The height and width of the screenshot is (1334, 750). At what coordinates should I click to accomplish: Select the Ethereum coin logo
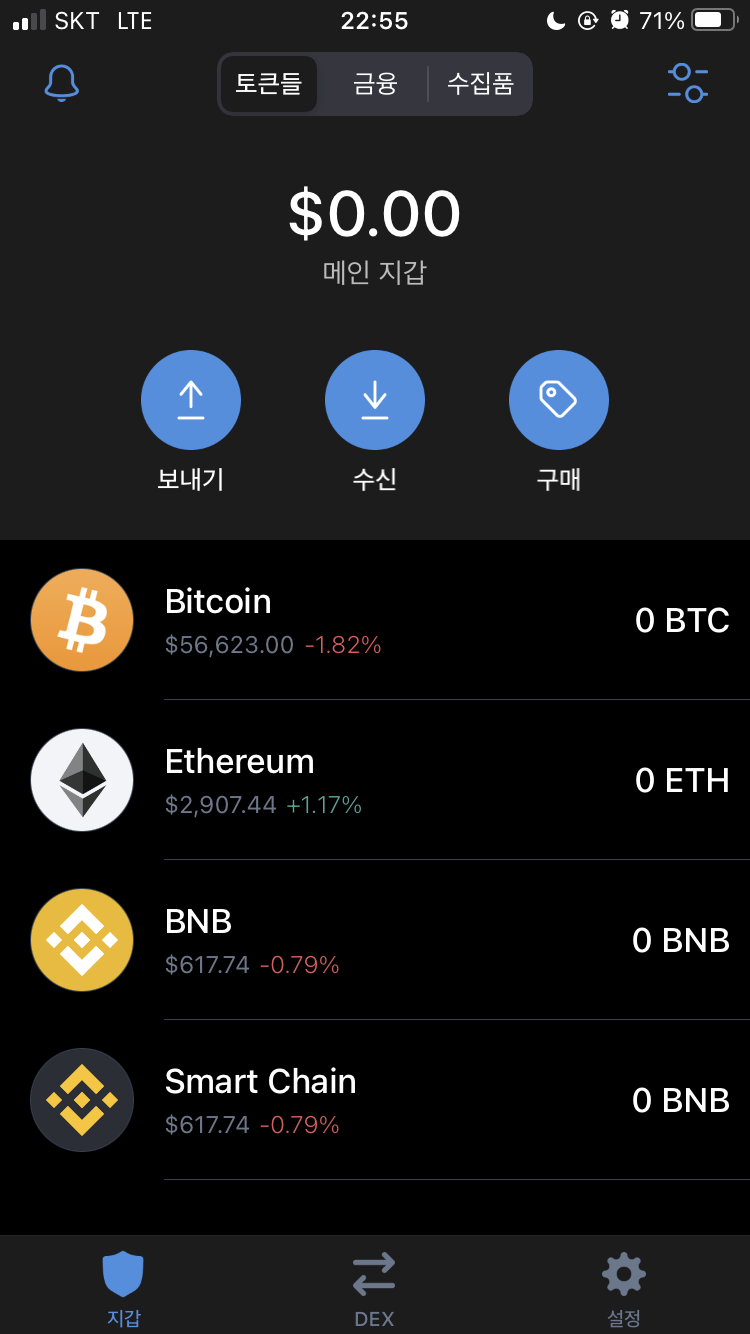(x=82, y=780)
